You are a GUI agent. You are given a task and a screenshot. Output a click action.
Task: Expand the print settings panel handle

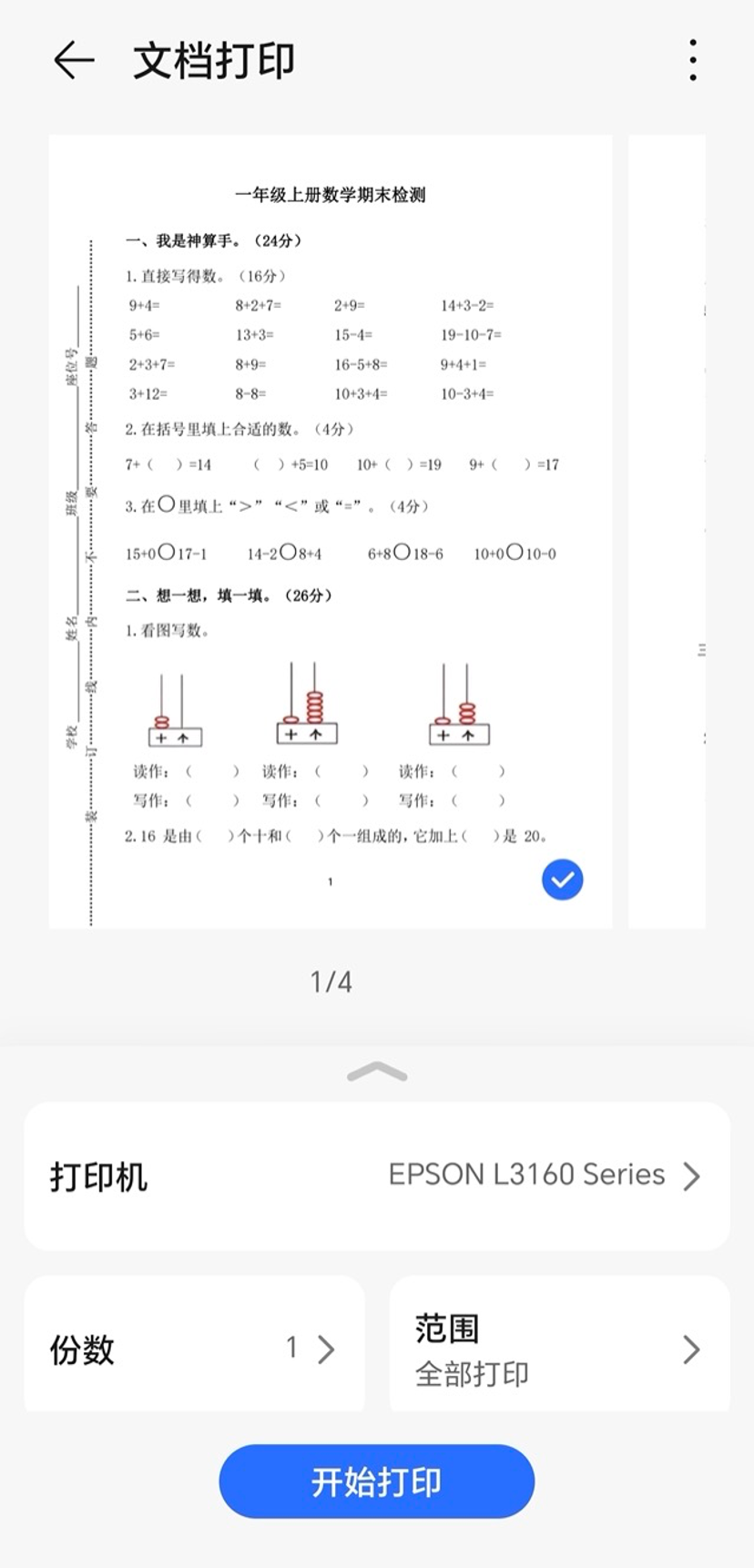377,1073
